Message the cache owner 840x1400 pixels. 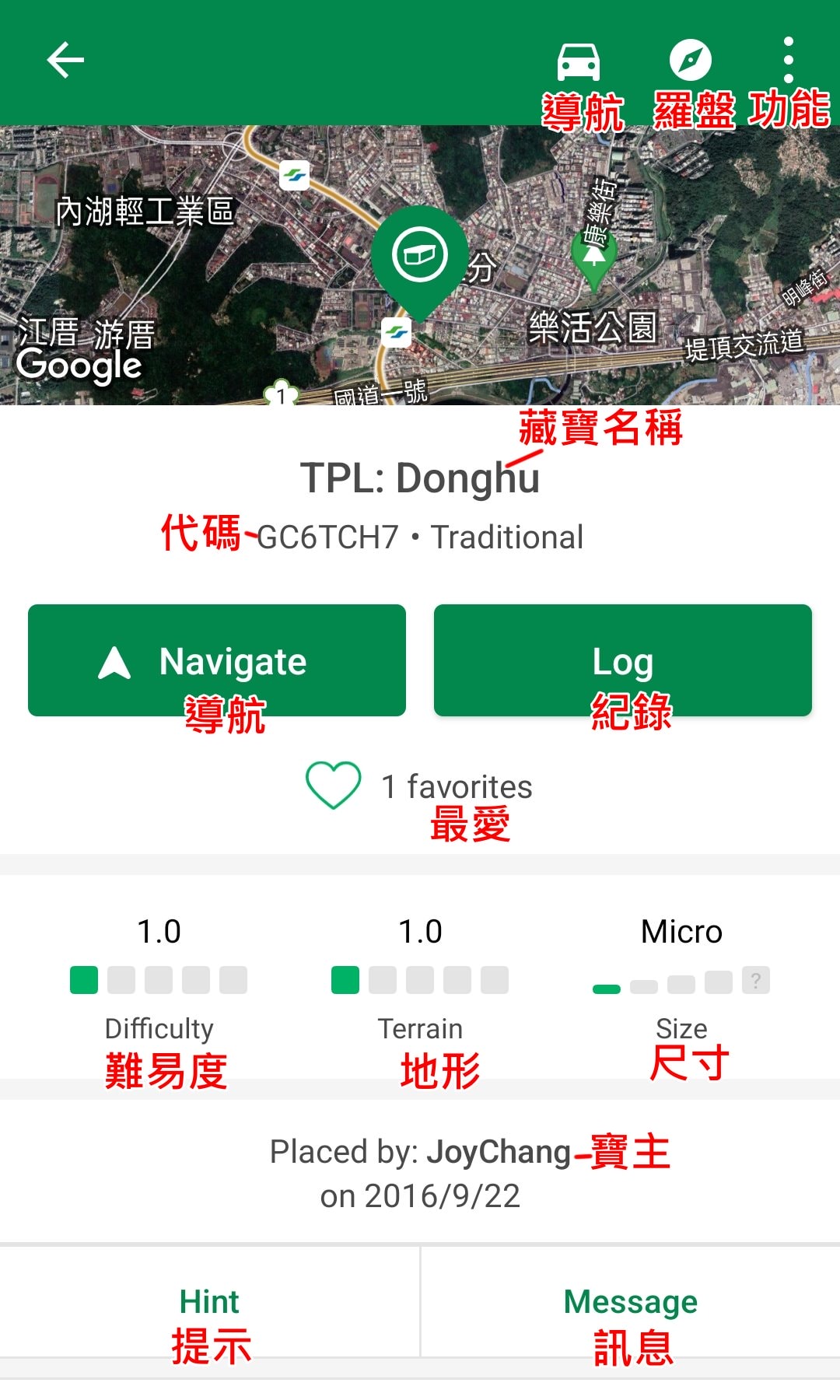coord(630,1302)
